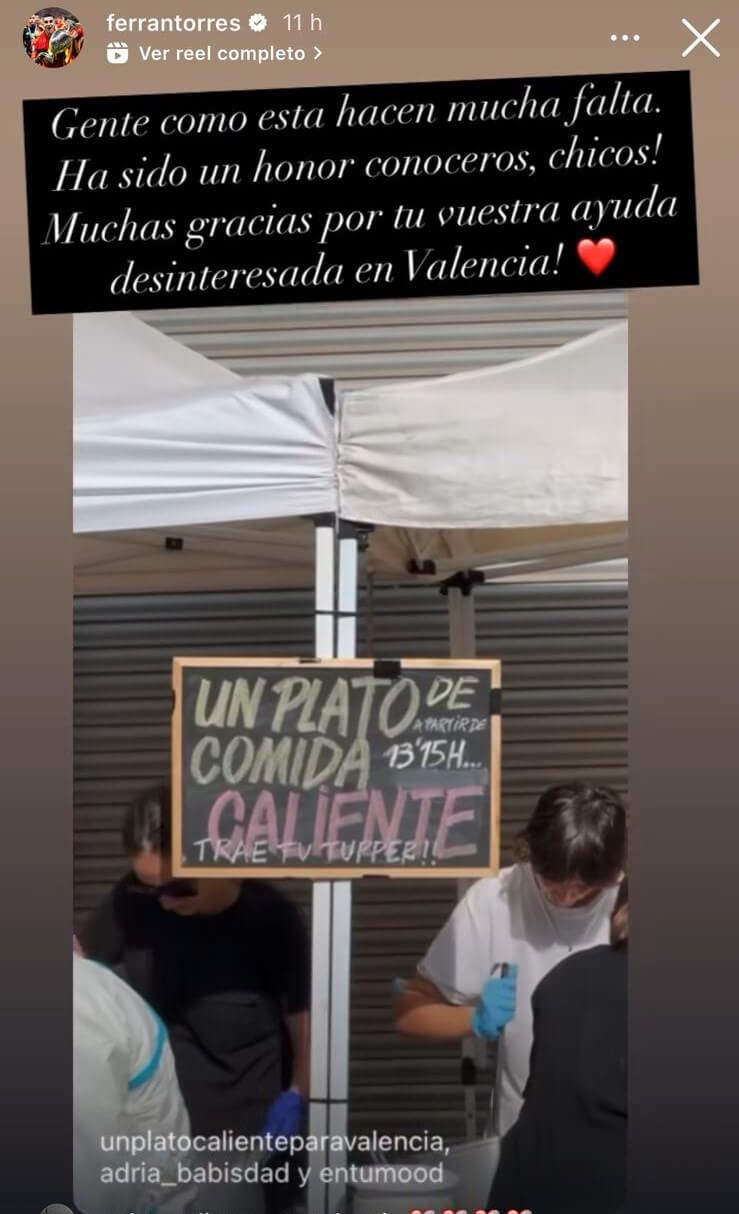Tap the story progress bar at the top

coord(370,3)
